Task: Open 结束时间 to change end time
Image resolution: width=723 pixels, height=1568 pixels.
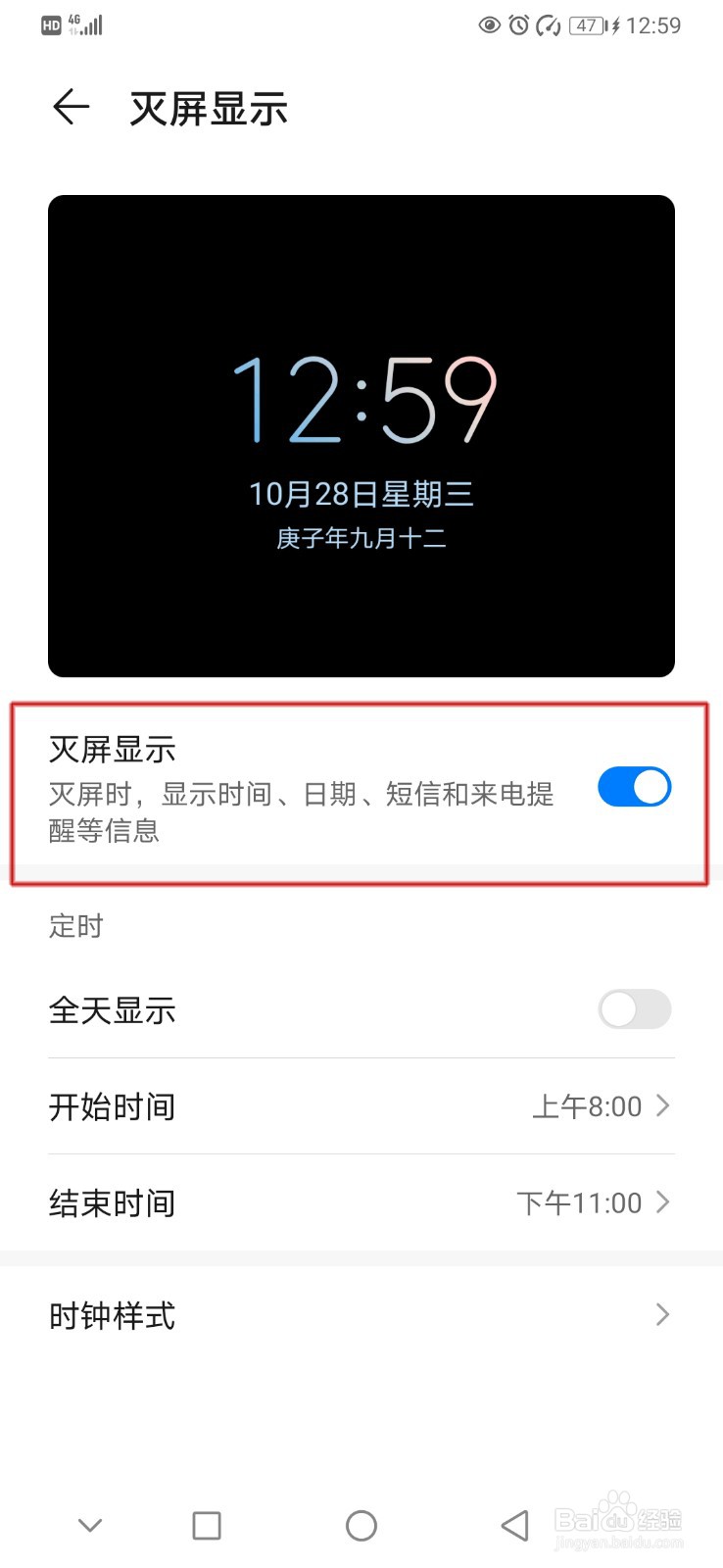Action: pyautogui.click(x=361, y=1202)
